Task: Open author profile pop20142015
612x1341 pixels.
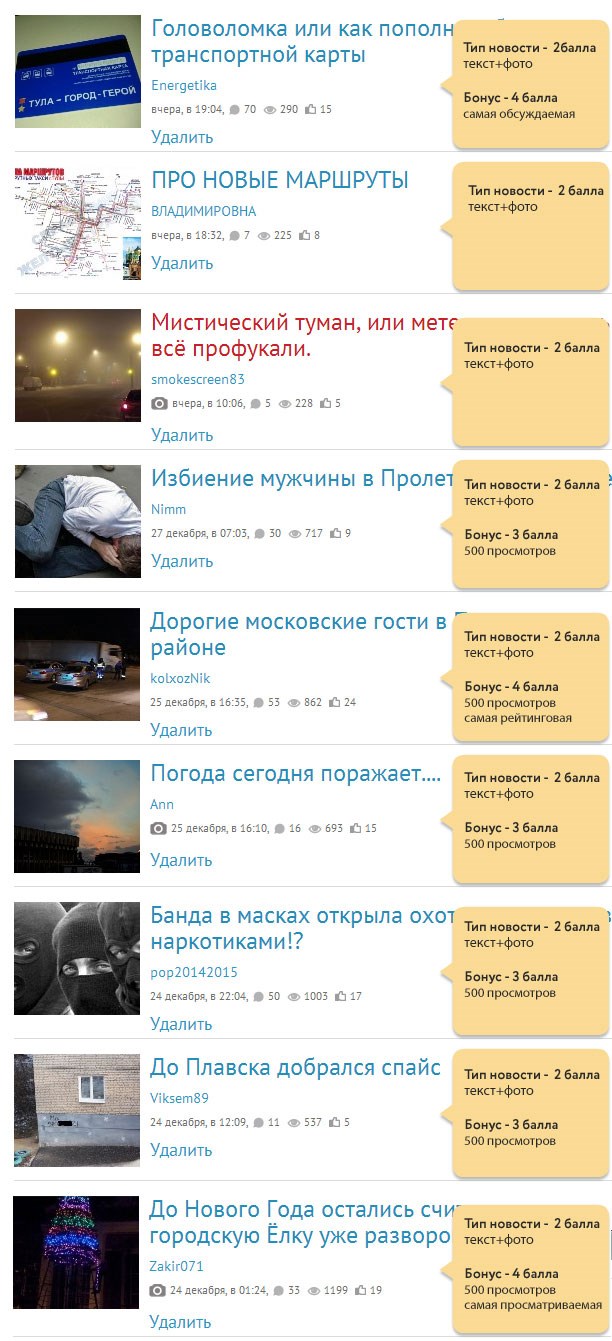Action: (194, 972)
